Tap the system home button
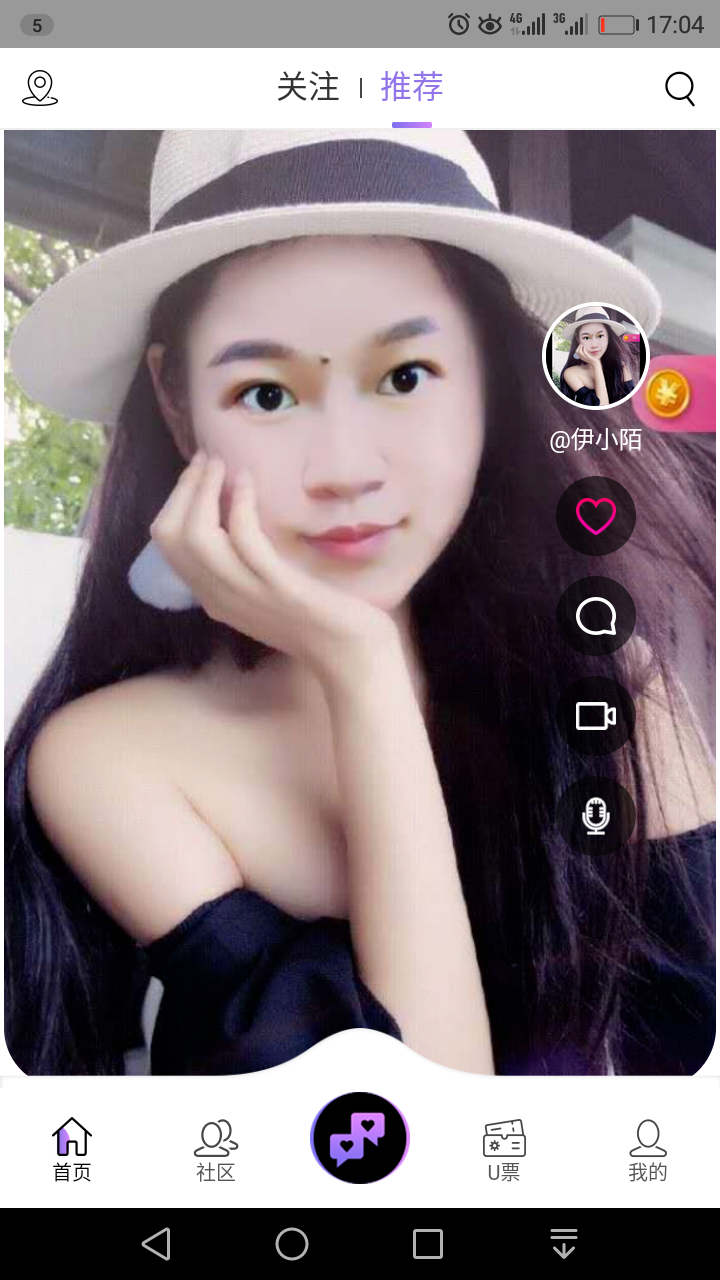This screenshot has width=720, height=1280. tap(292, 1244)
